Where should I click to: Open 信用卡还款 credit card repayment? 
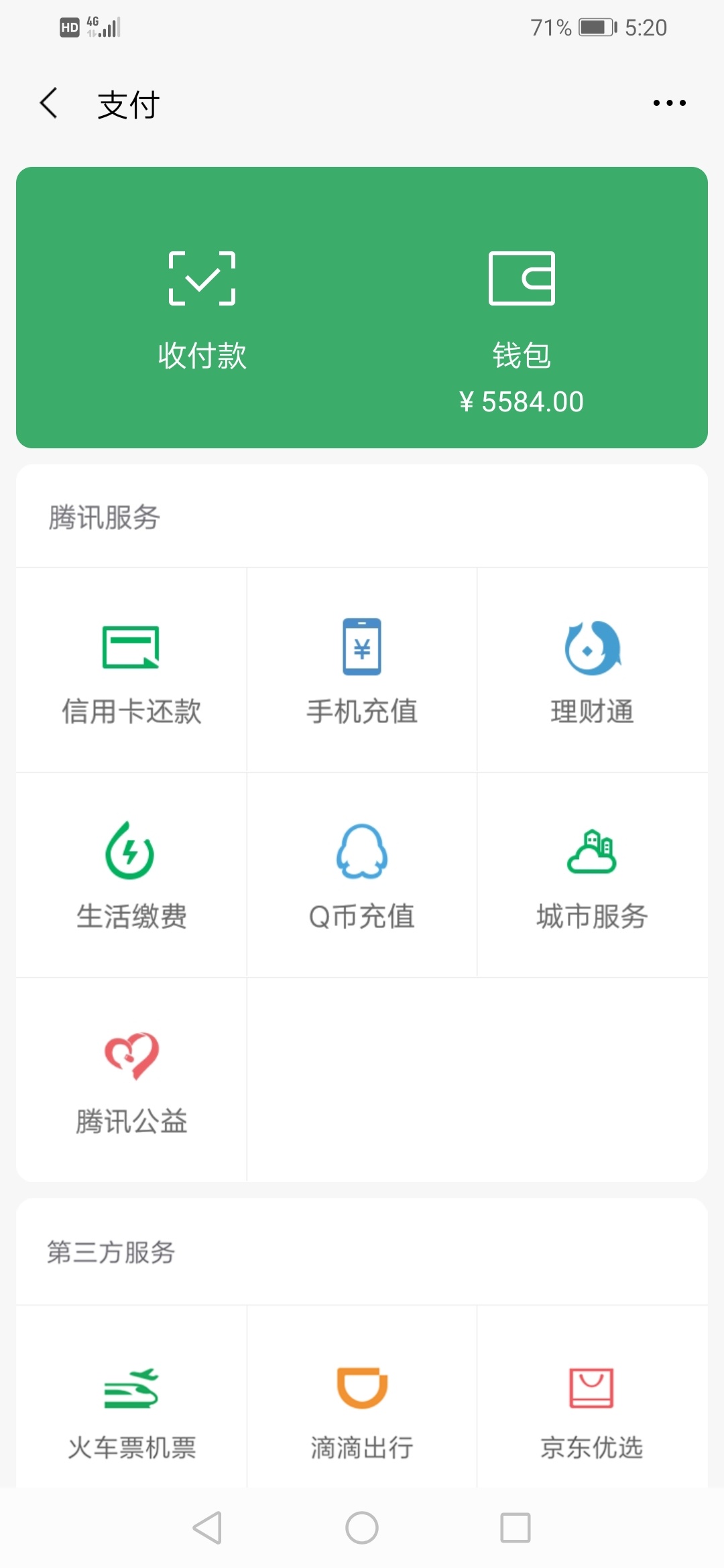click(x=131, y=670)
